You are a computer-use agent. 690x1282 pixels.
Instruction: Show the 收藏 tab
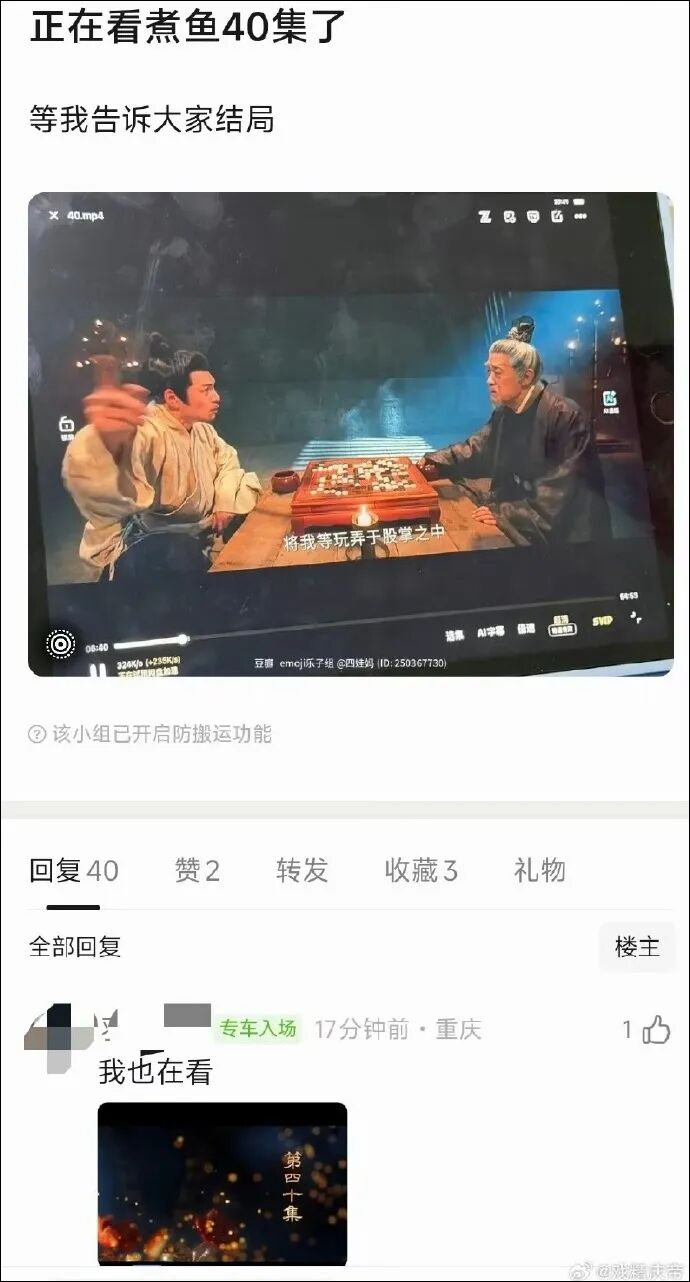421,871
